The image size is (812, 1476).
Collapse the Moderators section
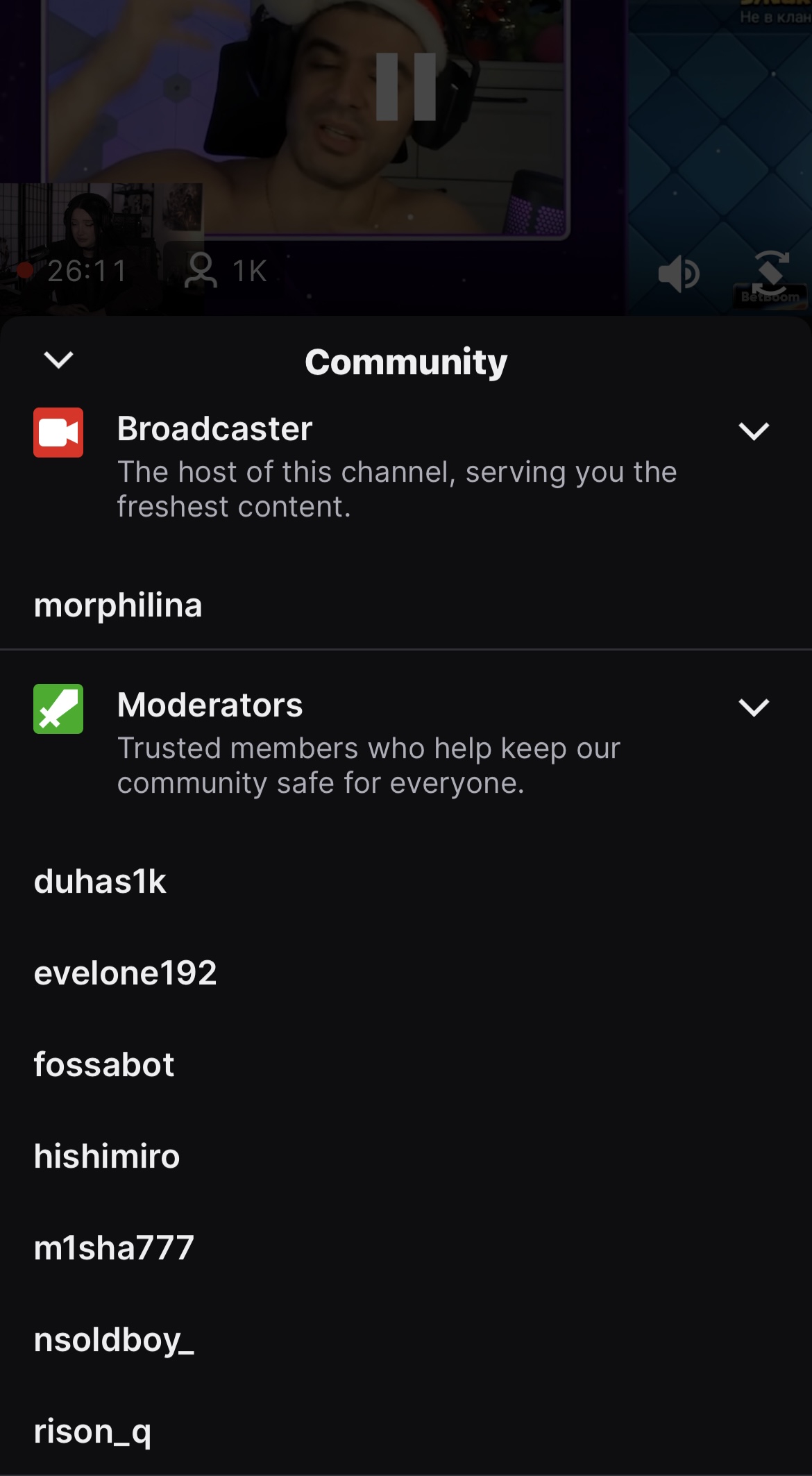click(753, 707)
